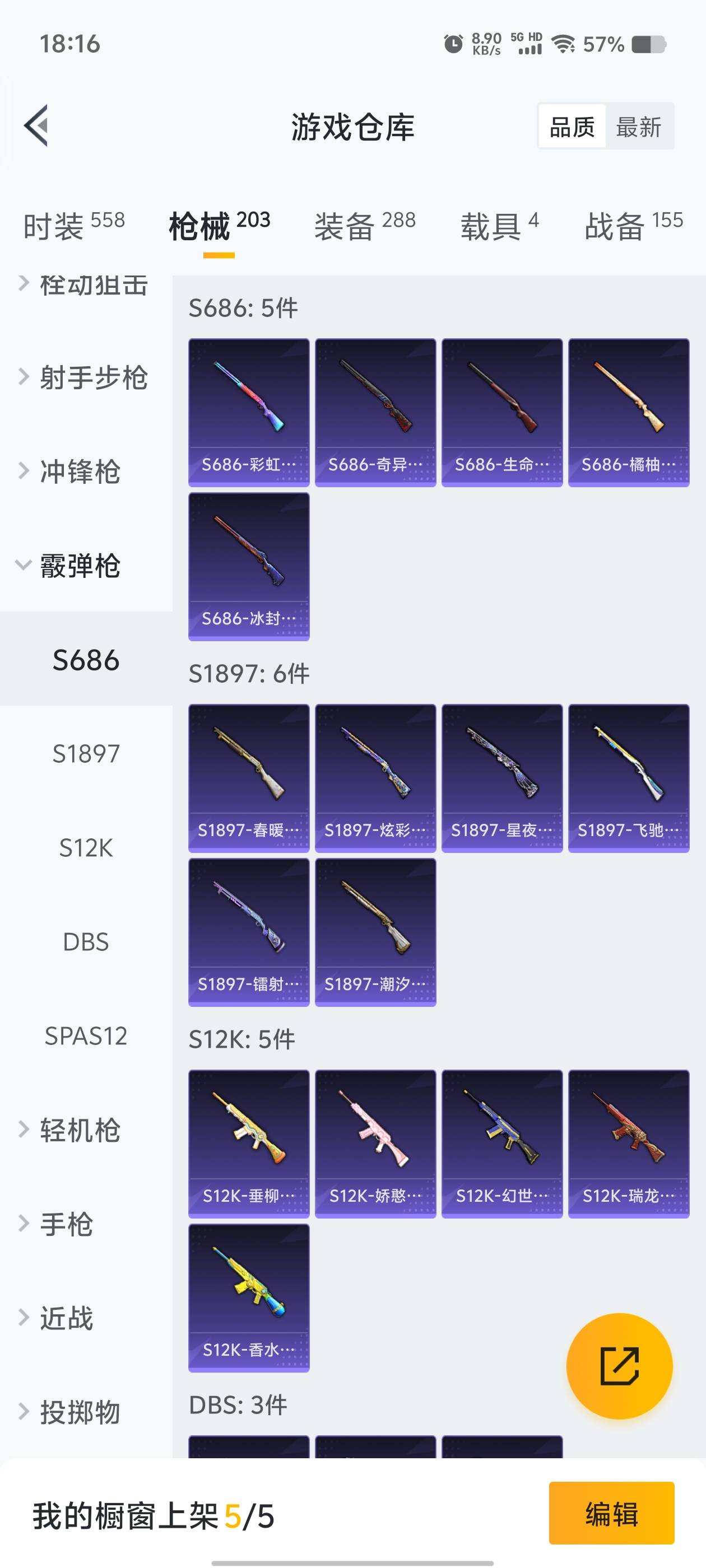Switch sorting to 最新
The width and height of the screenshot is (706, 1568).
[639, 126]
